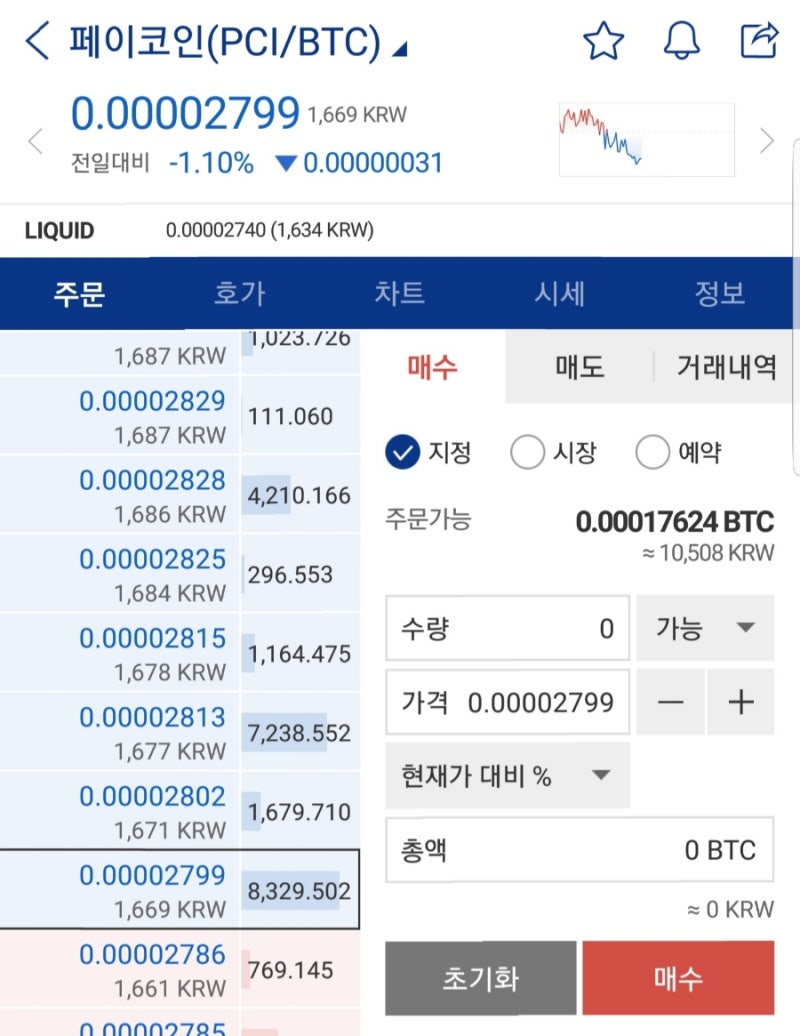Tap the left arrow beside the current price
The width and height of the screenshot is (800, 1036).
coord(35,141)
